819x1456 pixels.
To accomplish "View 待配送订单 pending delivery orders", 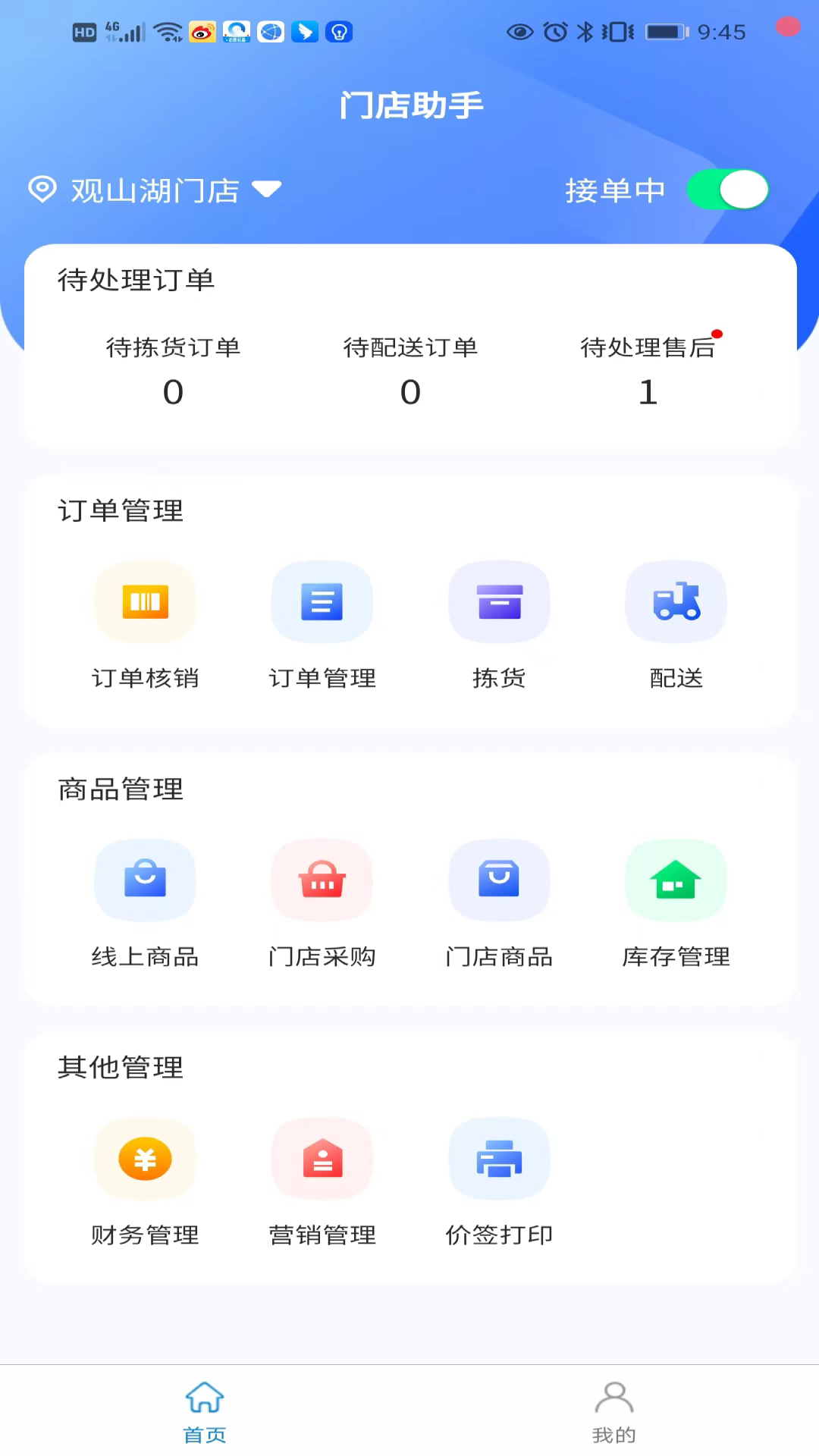I will click(x=410, y=372).
